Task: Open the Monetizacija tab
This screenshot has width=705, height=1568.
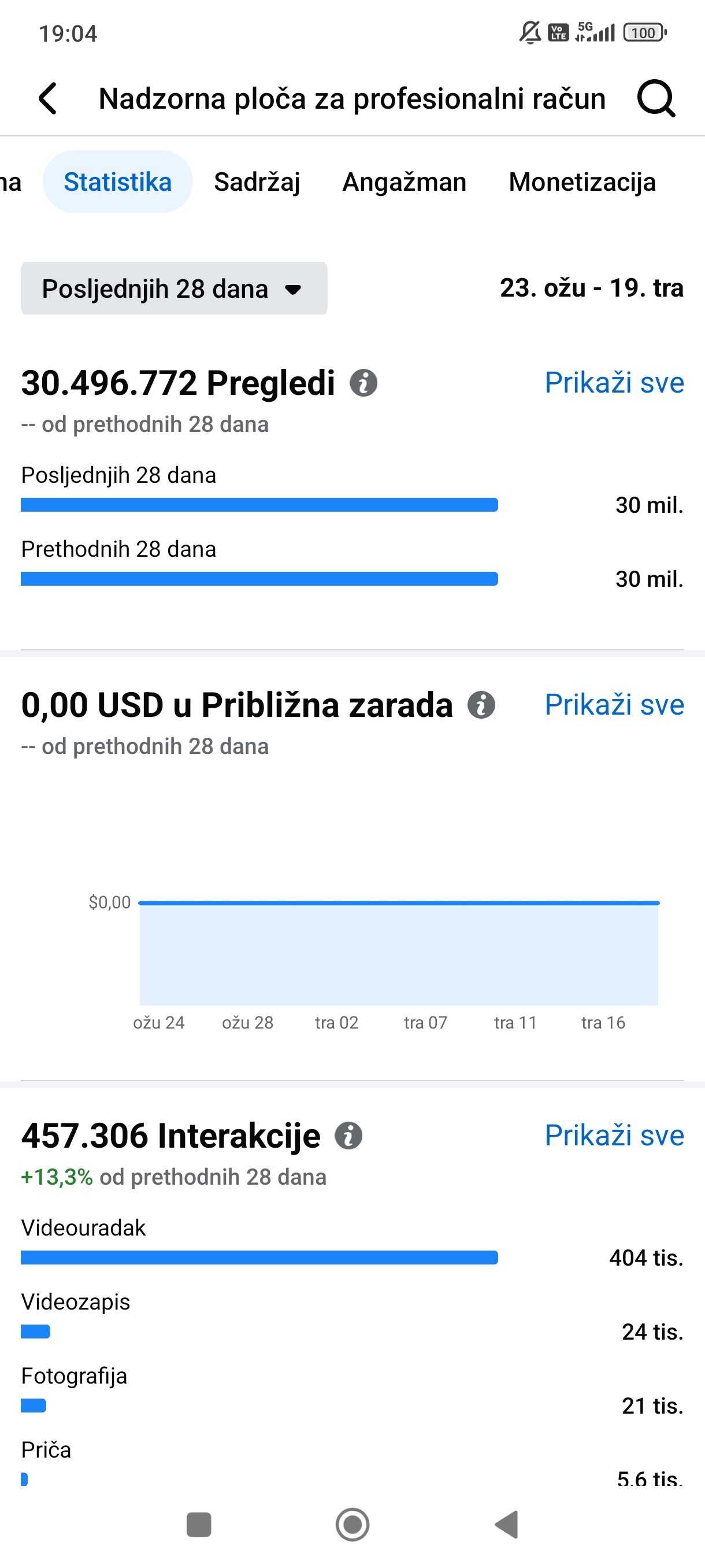Action: (x=582, y=182)
